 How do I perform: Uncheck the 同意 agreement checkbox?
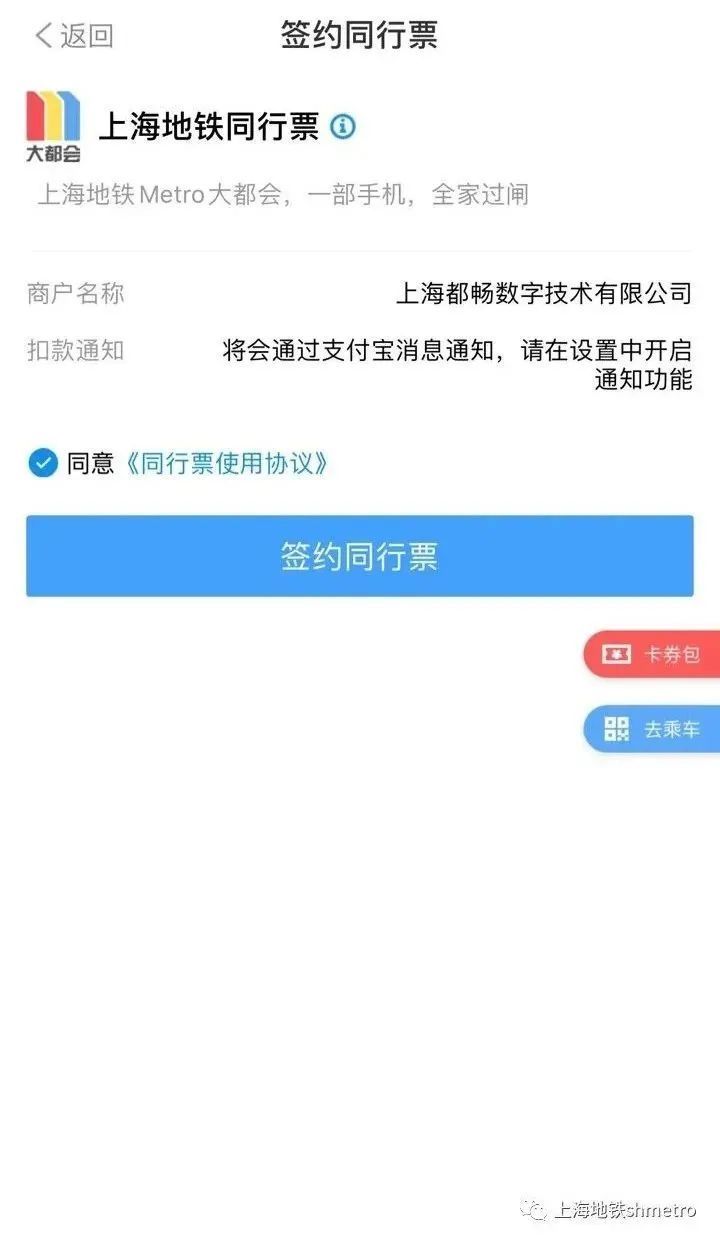click(x=42, y=463)
